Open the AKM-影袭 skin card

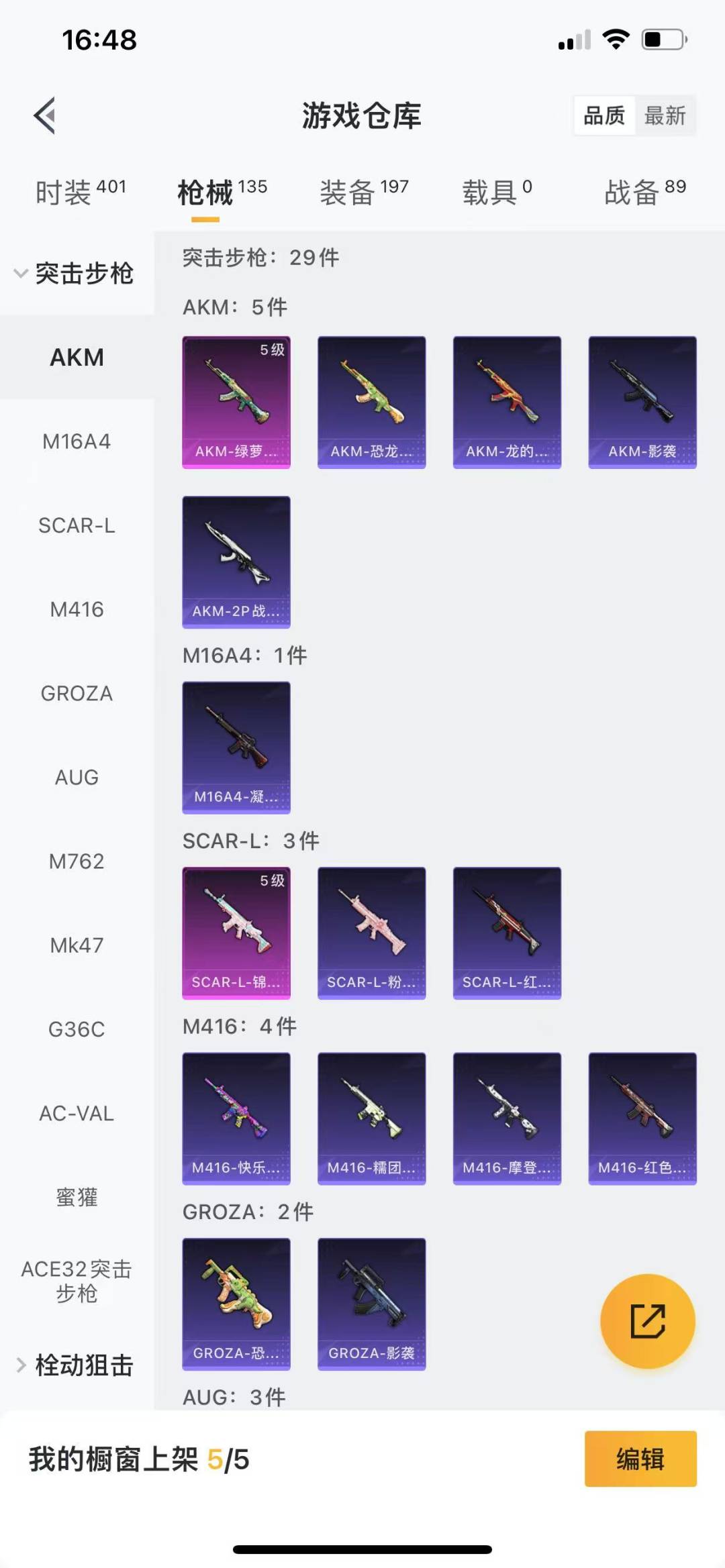point(642,402)
